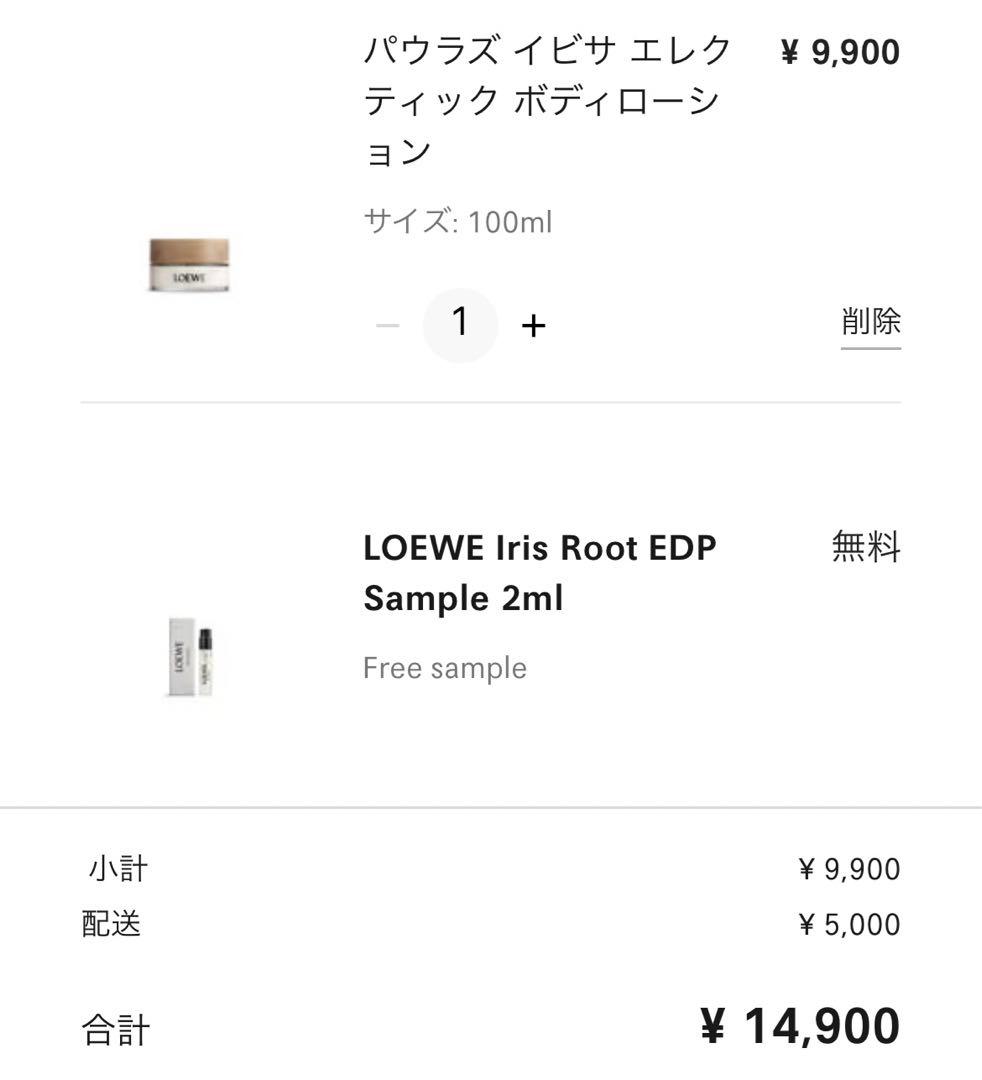Click the Free sample description text

(443, 667)
